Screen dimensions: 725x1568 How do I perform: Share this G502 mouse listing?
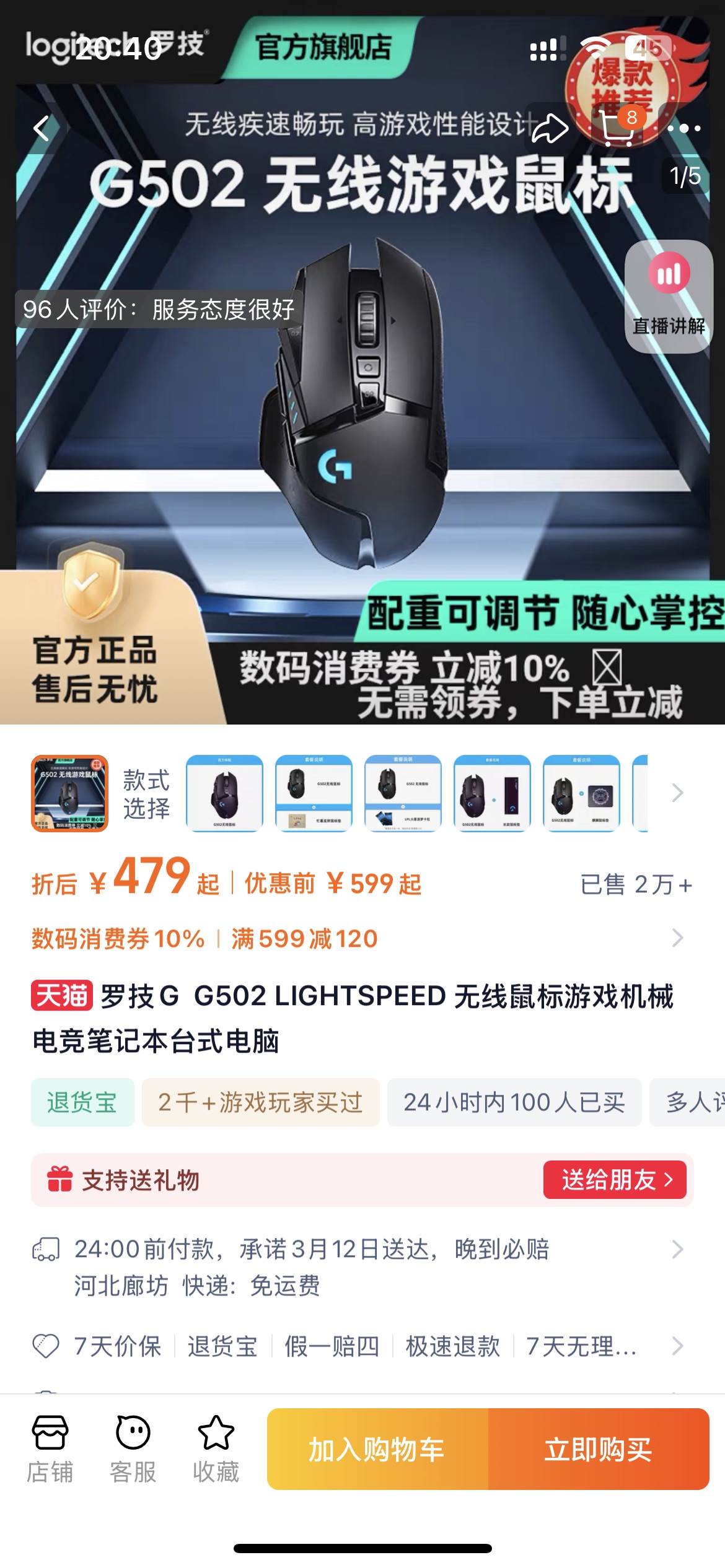550,128
